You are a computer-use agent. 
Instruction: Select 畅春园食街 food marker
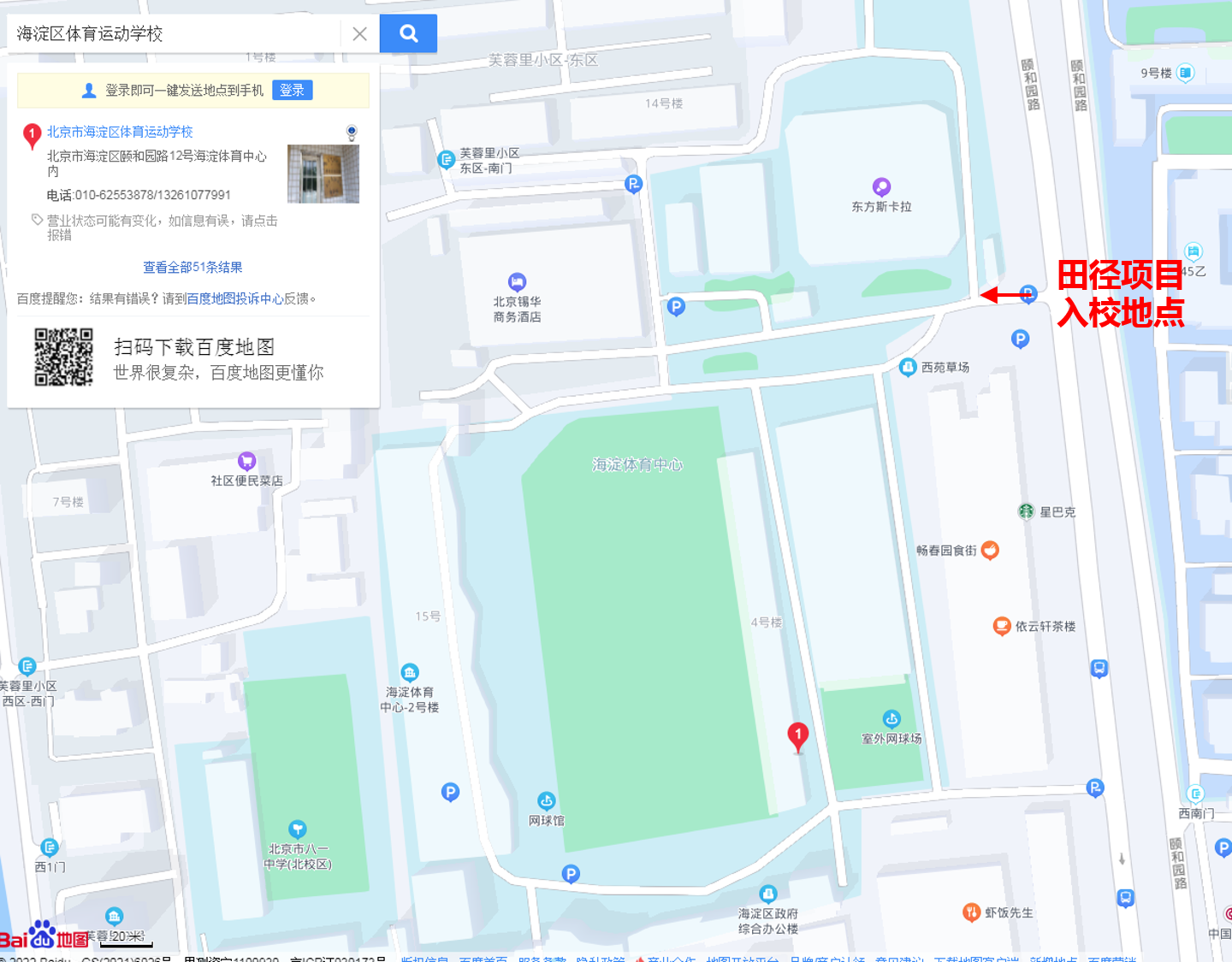click(990, 550)
